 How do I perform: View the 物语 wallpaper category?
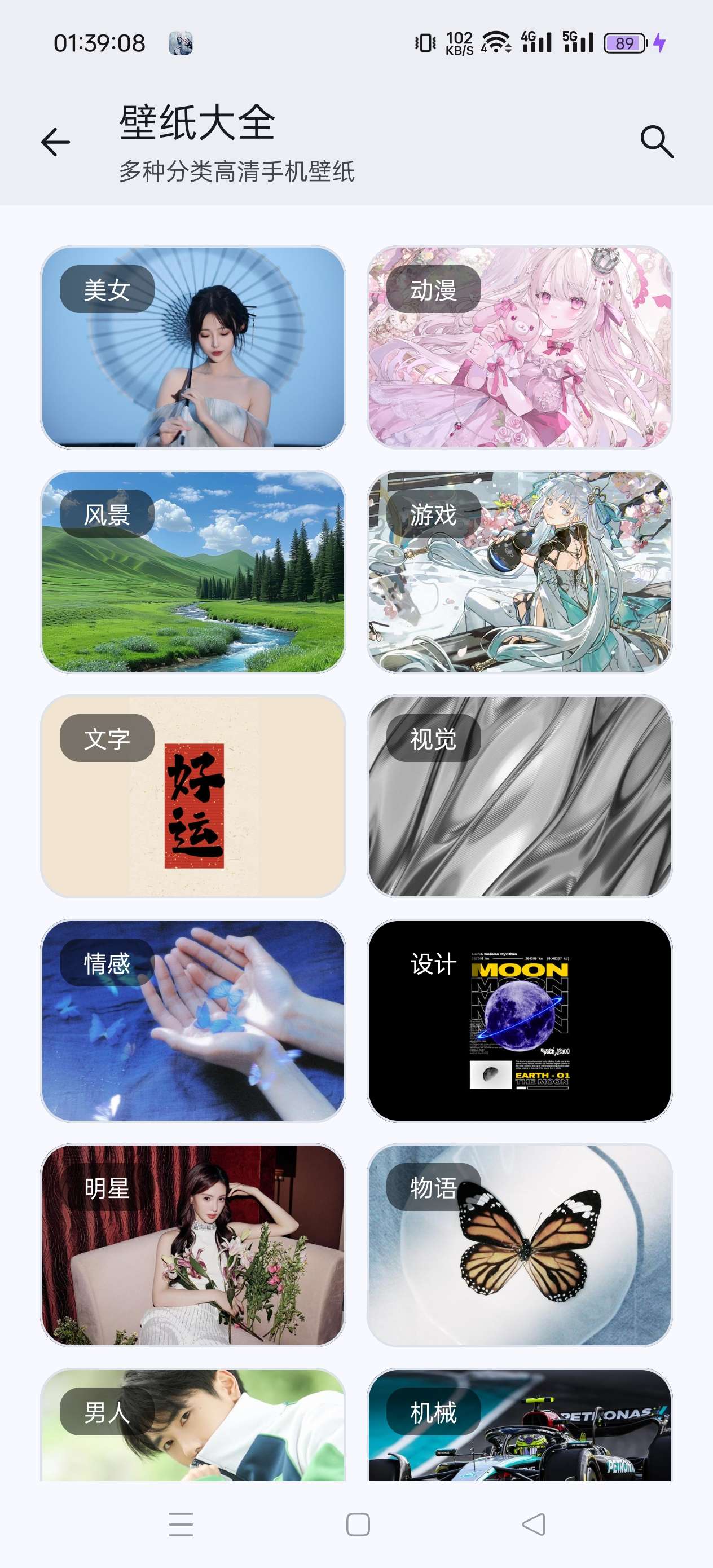coord(520,1245)
